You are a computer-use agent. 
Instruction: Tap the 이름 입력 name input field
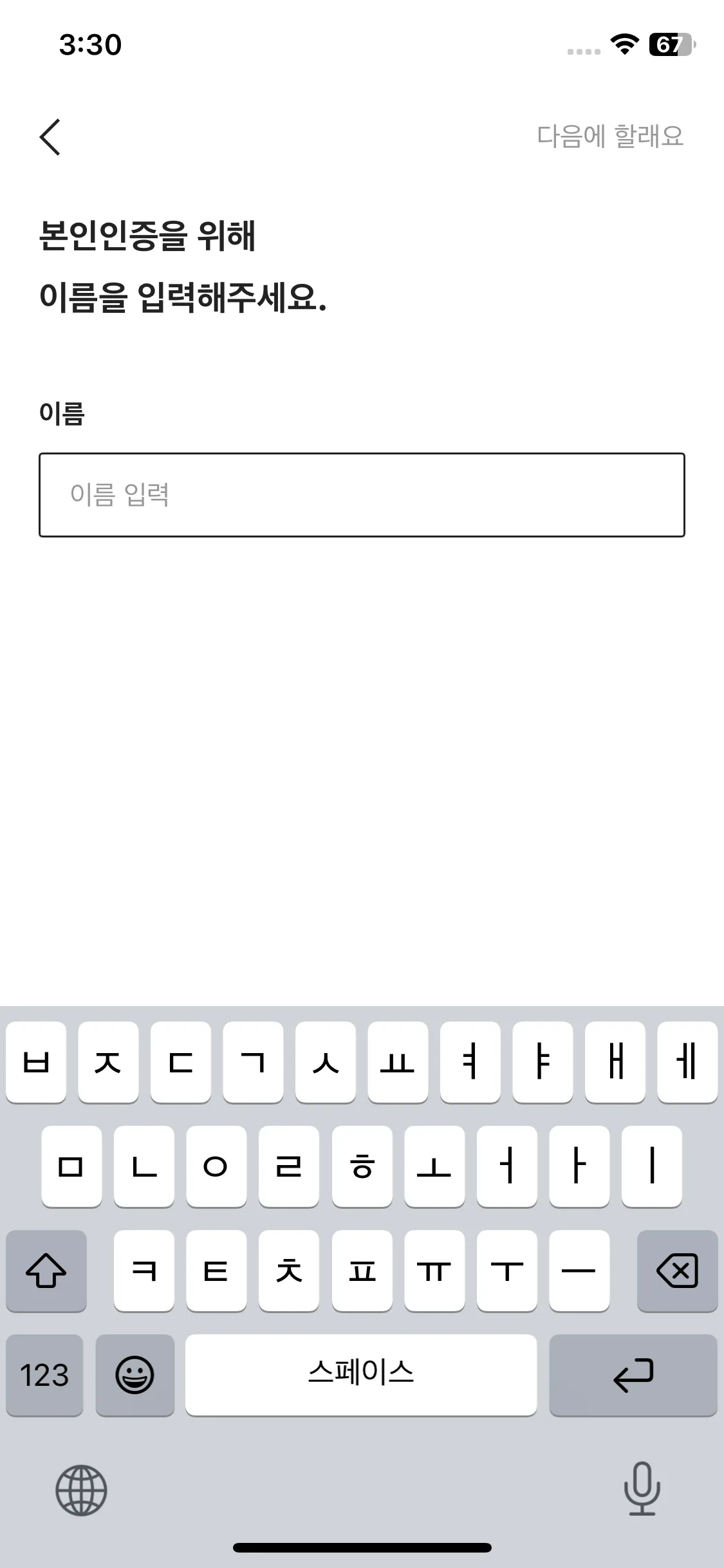tap(362, 494)
